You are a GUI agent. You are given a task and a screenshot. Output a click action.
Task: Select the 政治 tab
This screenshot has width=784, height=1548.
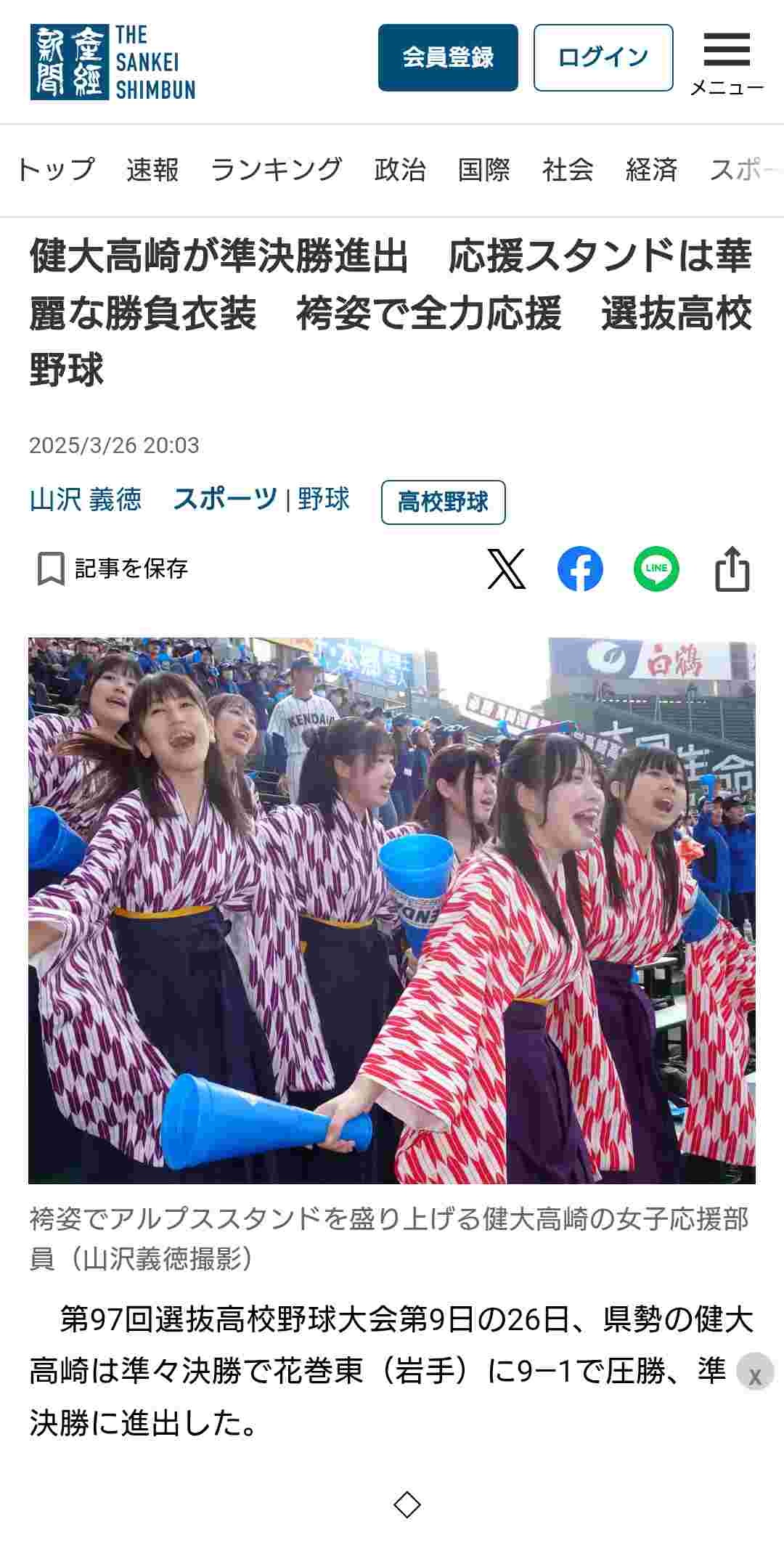coord(400,170)
